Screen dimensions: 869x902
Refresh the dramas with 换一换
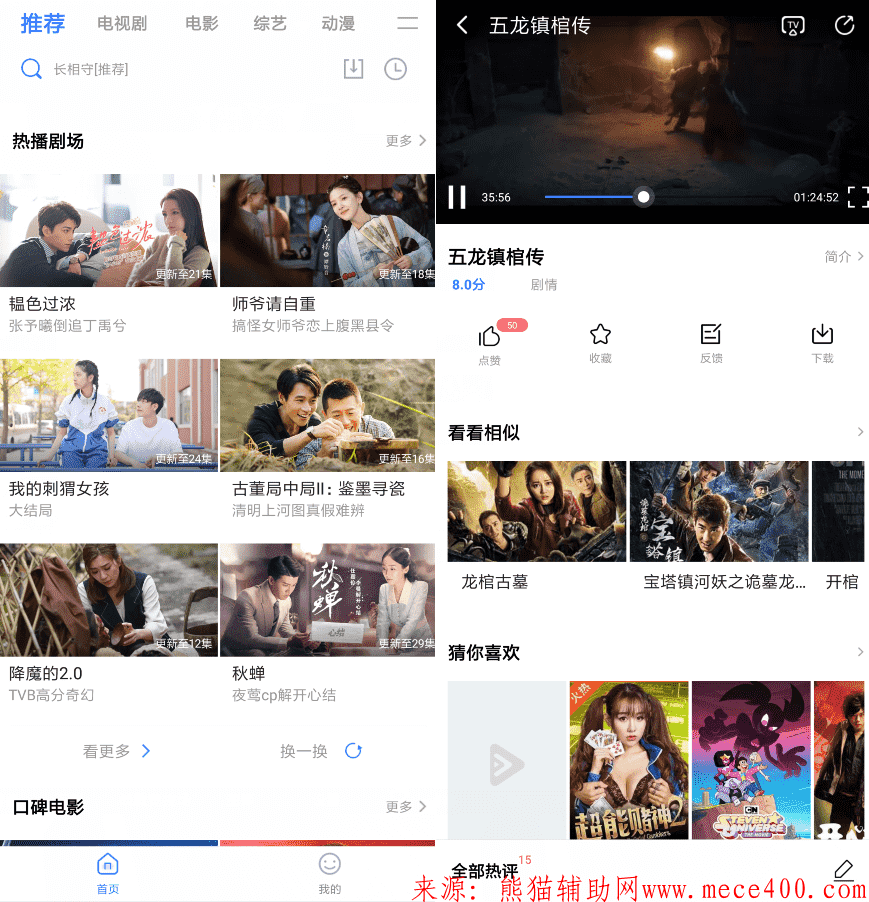pyautogui.click(x=320, y=751)
